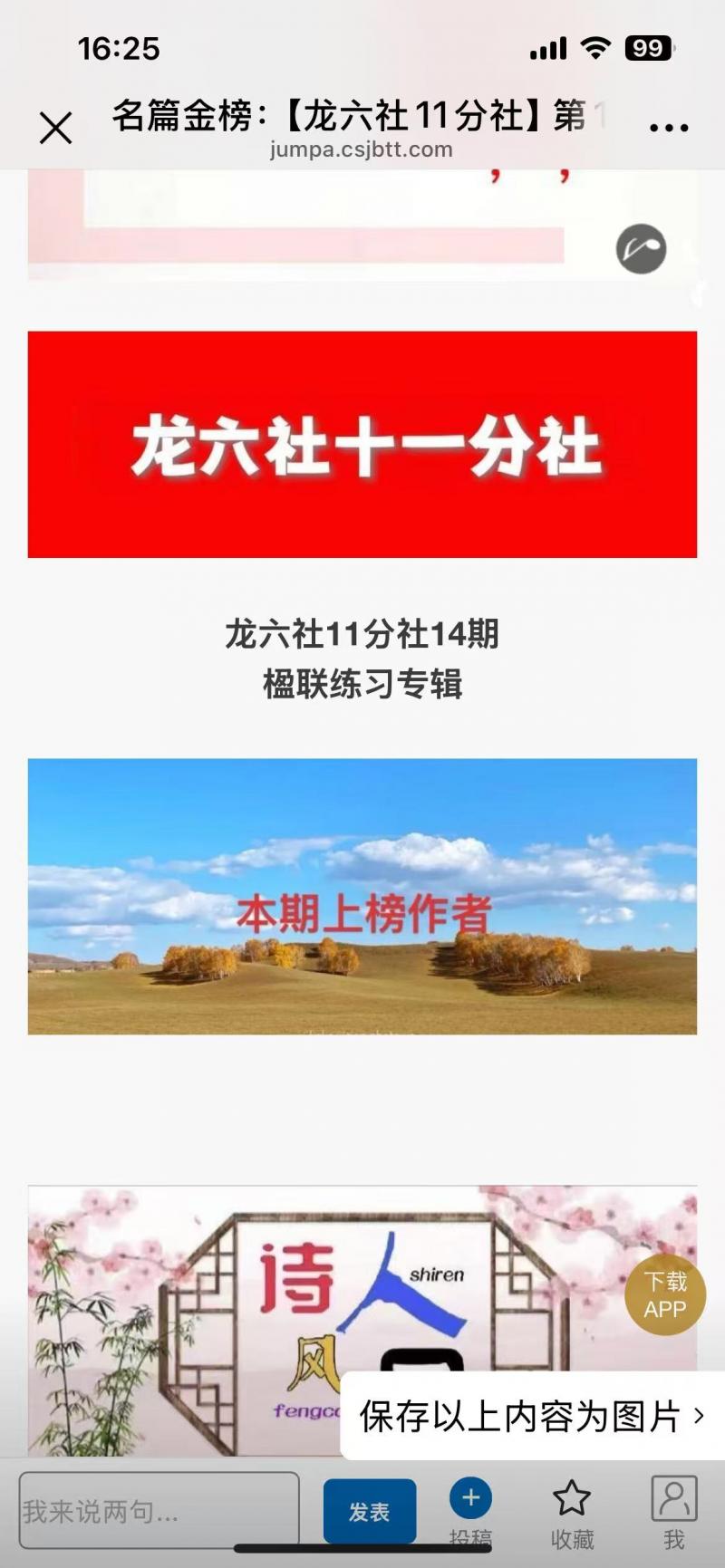This screenshot has height=1568, width=725.
Task: Select 保存以上内容为图片 option
Action: point(531,1416)
